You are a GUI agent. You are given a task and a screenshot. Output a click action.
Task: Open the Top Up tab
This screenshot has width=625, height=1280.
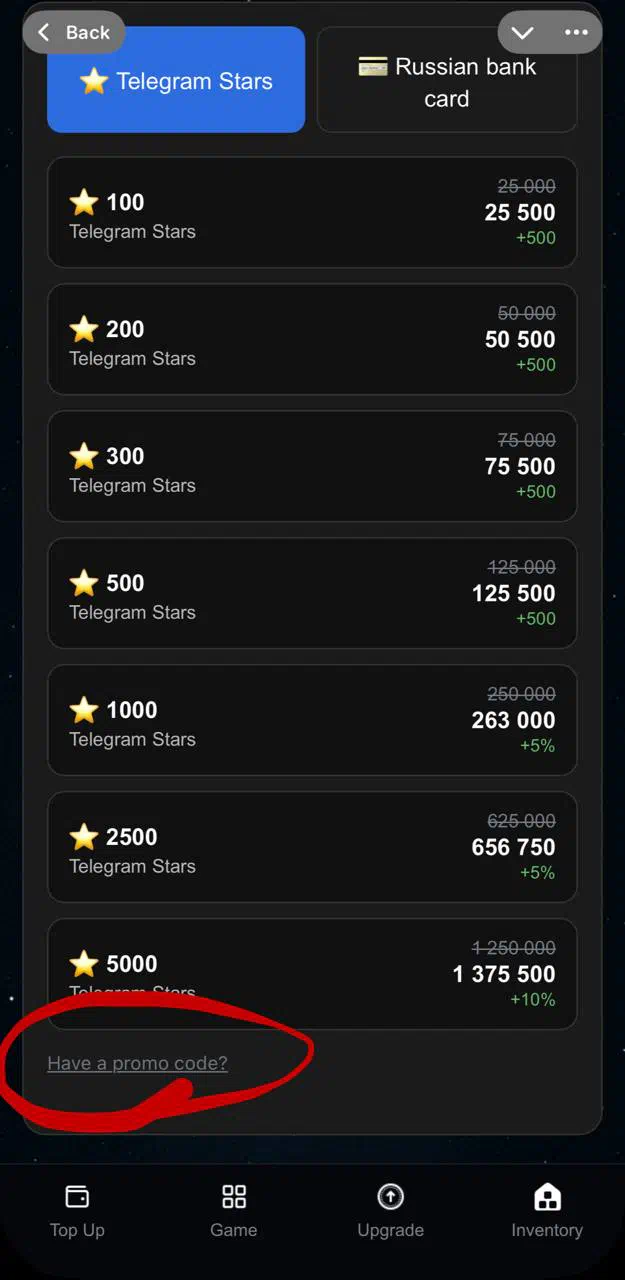click(77, 1210)
